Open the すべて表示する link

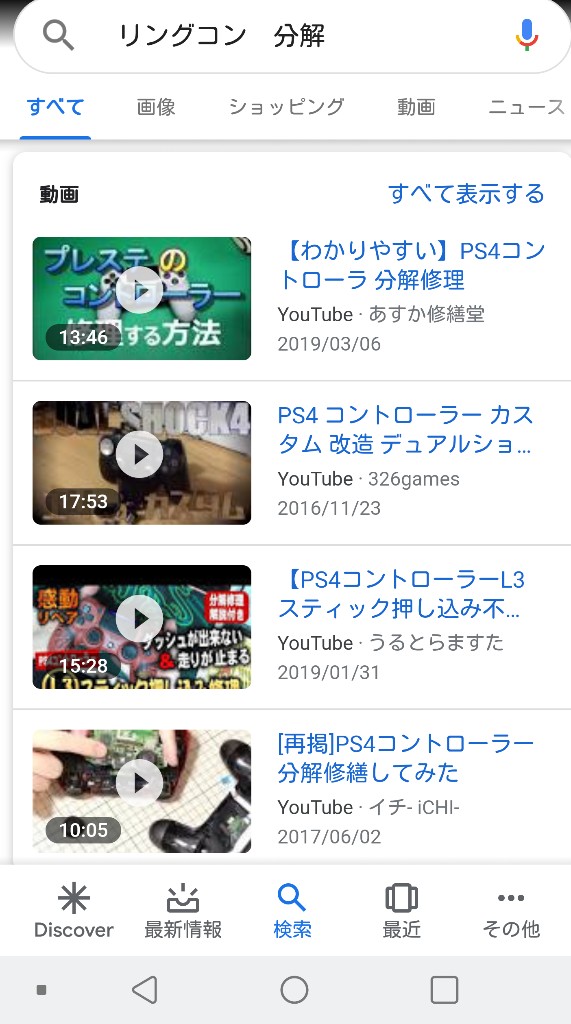click(x=466, y=194)
